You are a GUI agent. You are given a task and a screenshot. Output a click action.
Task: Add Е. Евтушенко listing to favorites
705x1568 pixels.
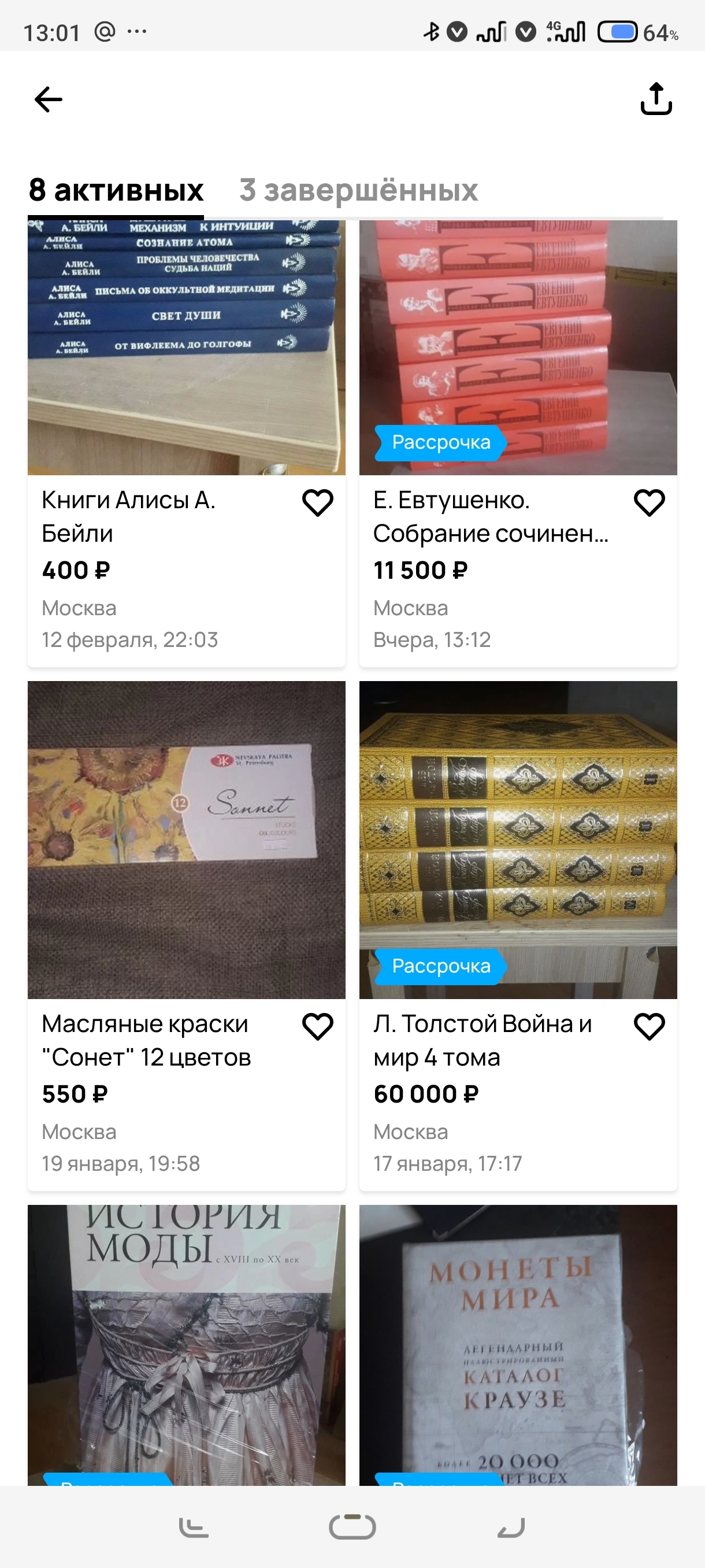[649, 503]
